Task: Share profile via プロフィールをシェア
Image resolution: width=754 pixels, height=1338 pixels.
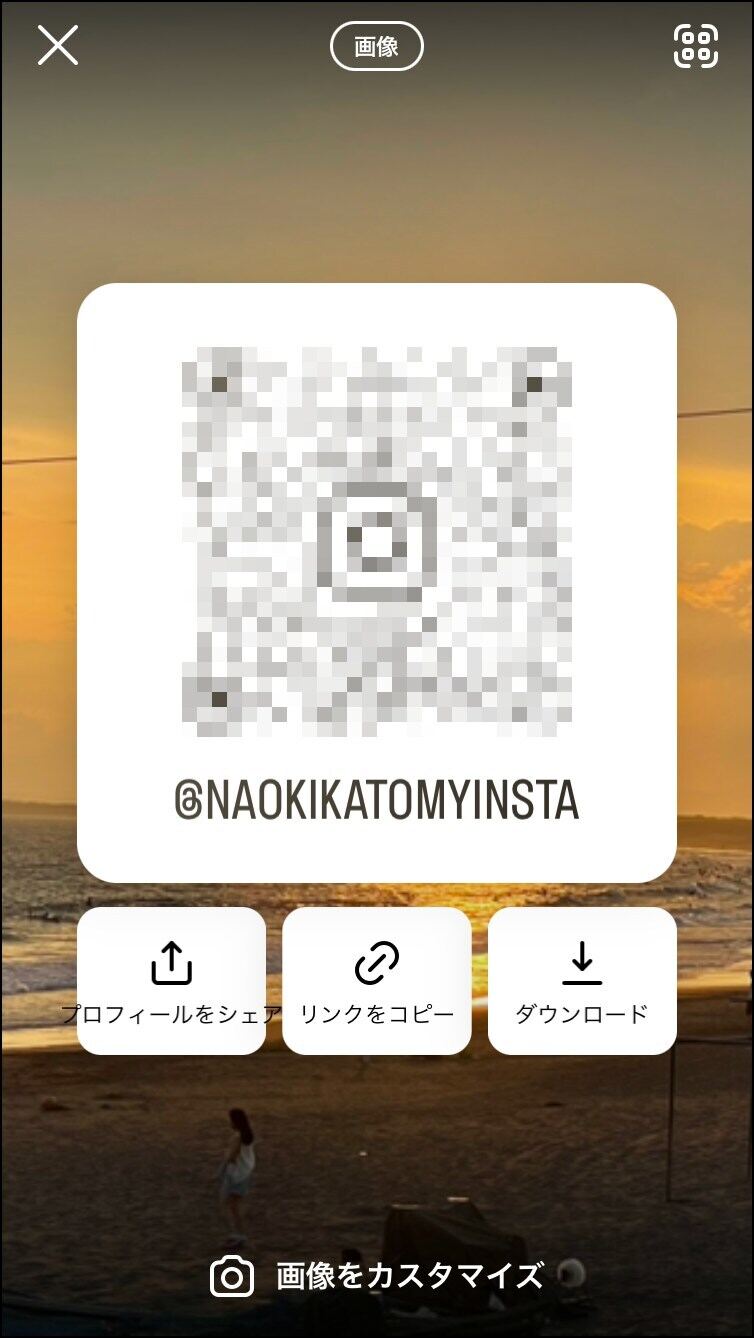Action: (171, 981)
